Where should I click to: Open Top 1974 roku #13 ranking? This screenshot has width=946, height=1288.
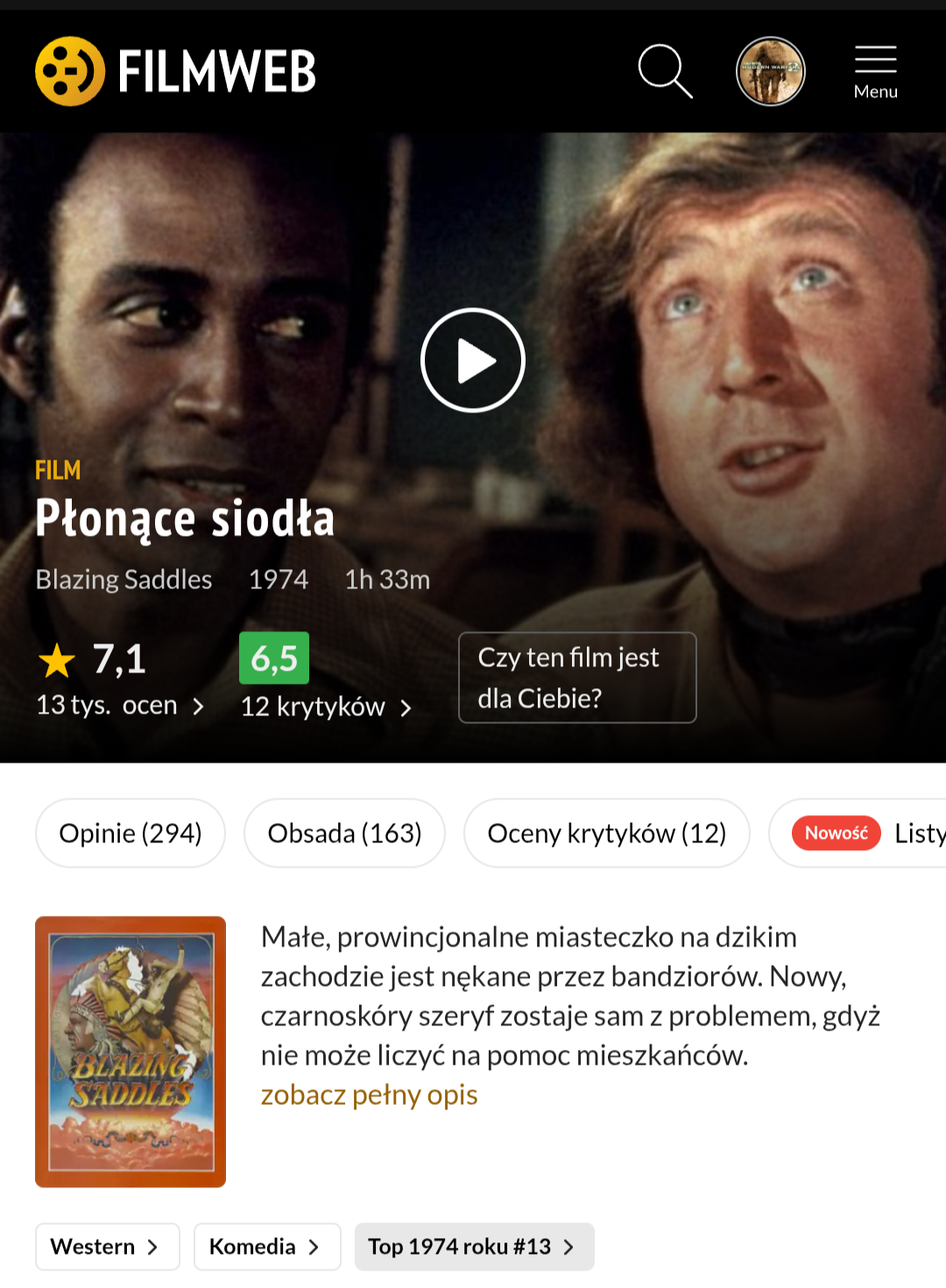click(473, 1246)
